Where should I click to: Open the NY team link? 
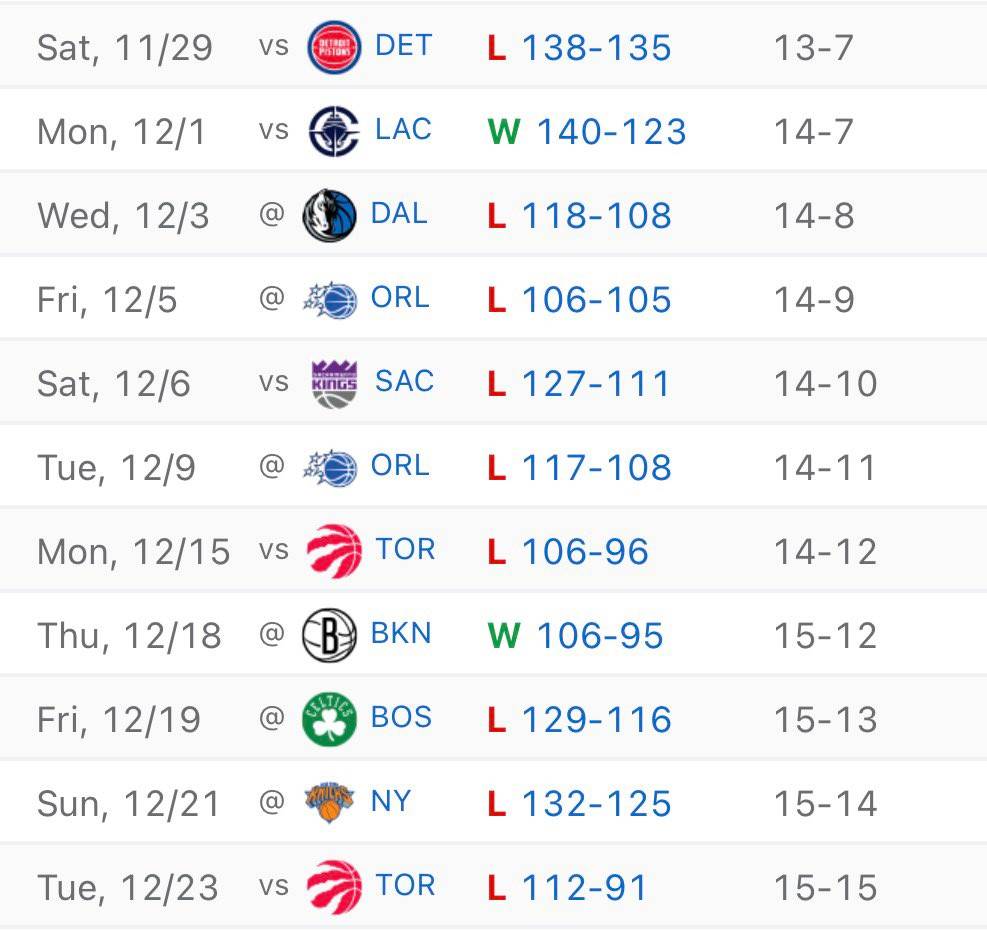(x=390, y=802)
